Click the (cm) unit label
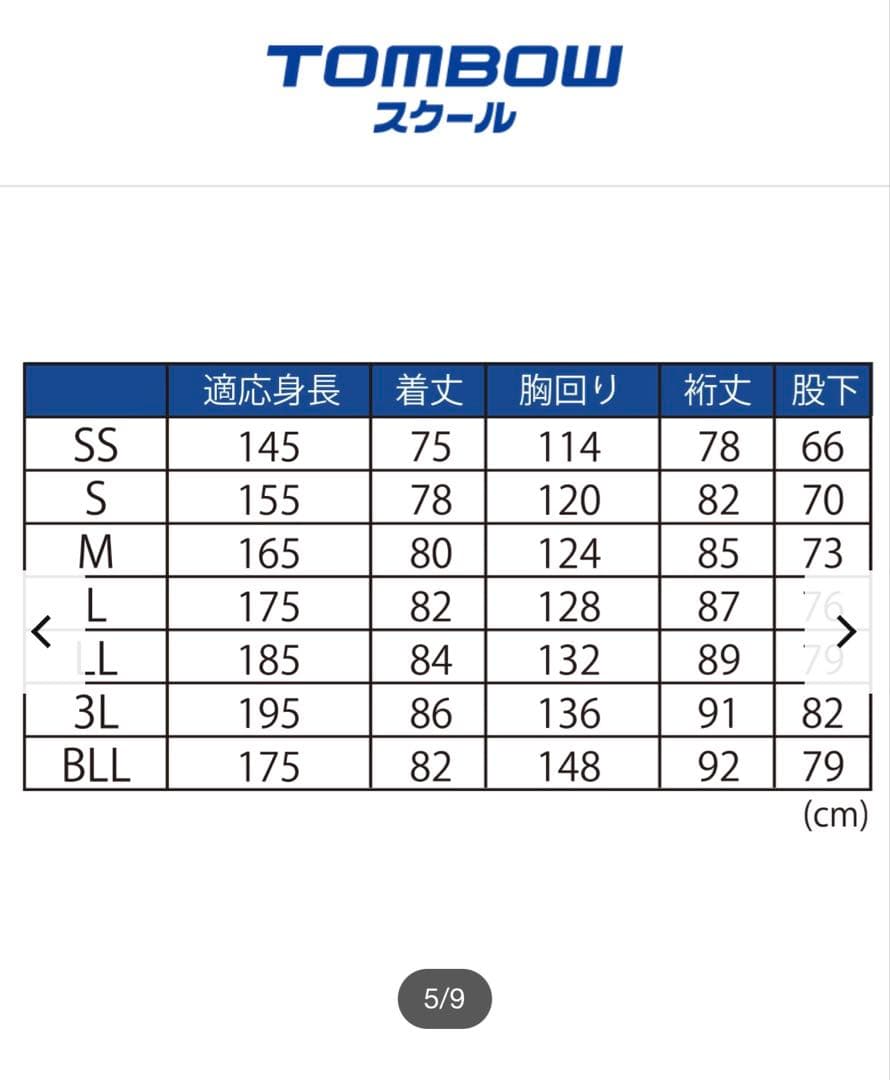The height and width of the screenshot is (1080, 890). 833,815
